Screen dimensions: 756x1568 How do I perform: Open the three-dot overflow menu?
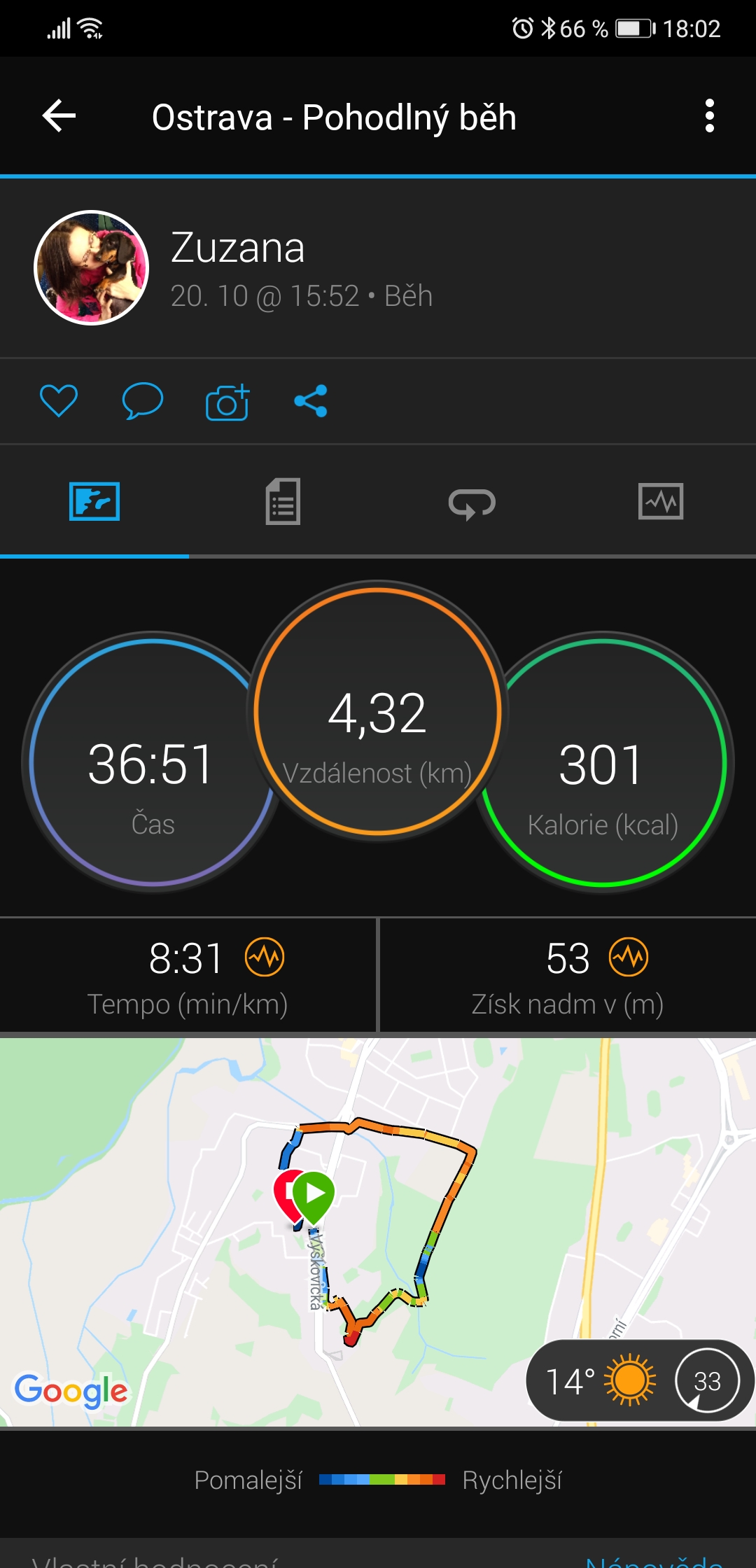tap(709, 116)
